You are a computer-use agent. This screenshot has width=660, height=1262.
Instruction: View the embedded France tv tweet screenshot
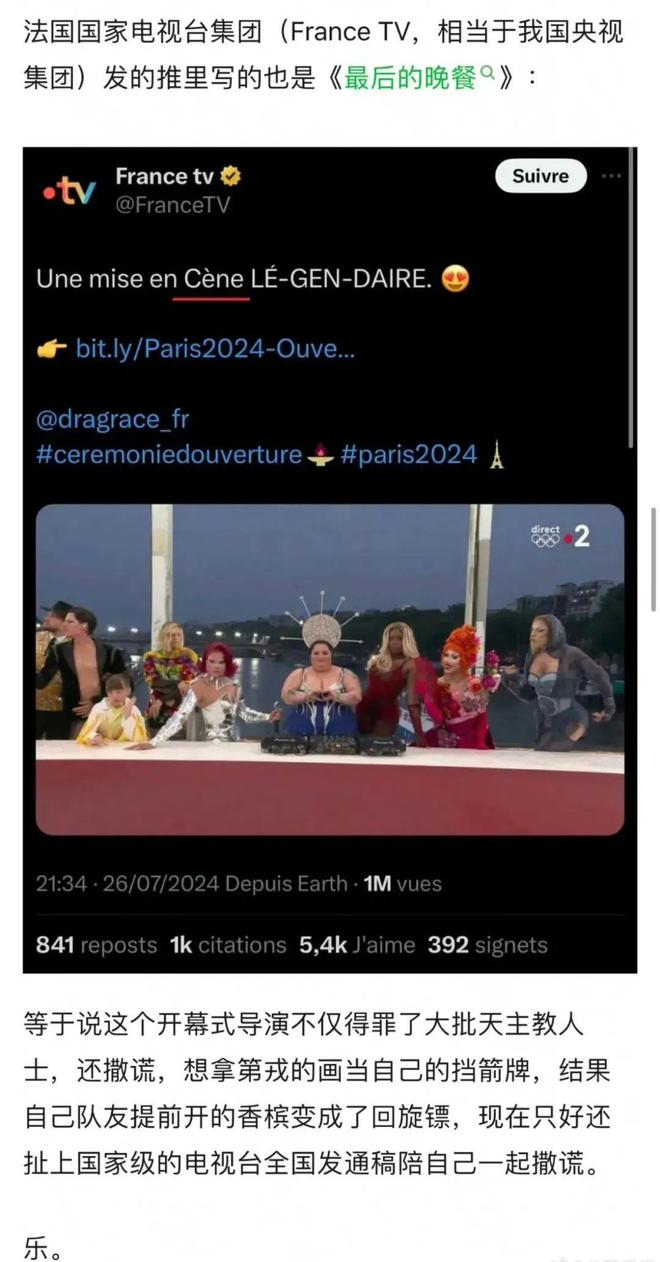tap(330, 560)
